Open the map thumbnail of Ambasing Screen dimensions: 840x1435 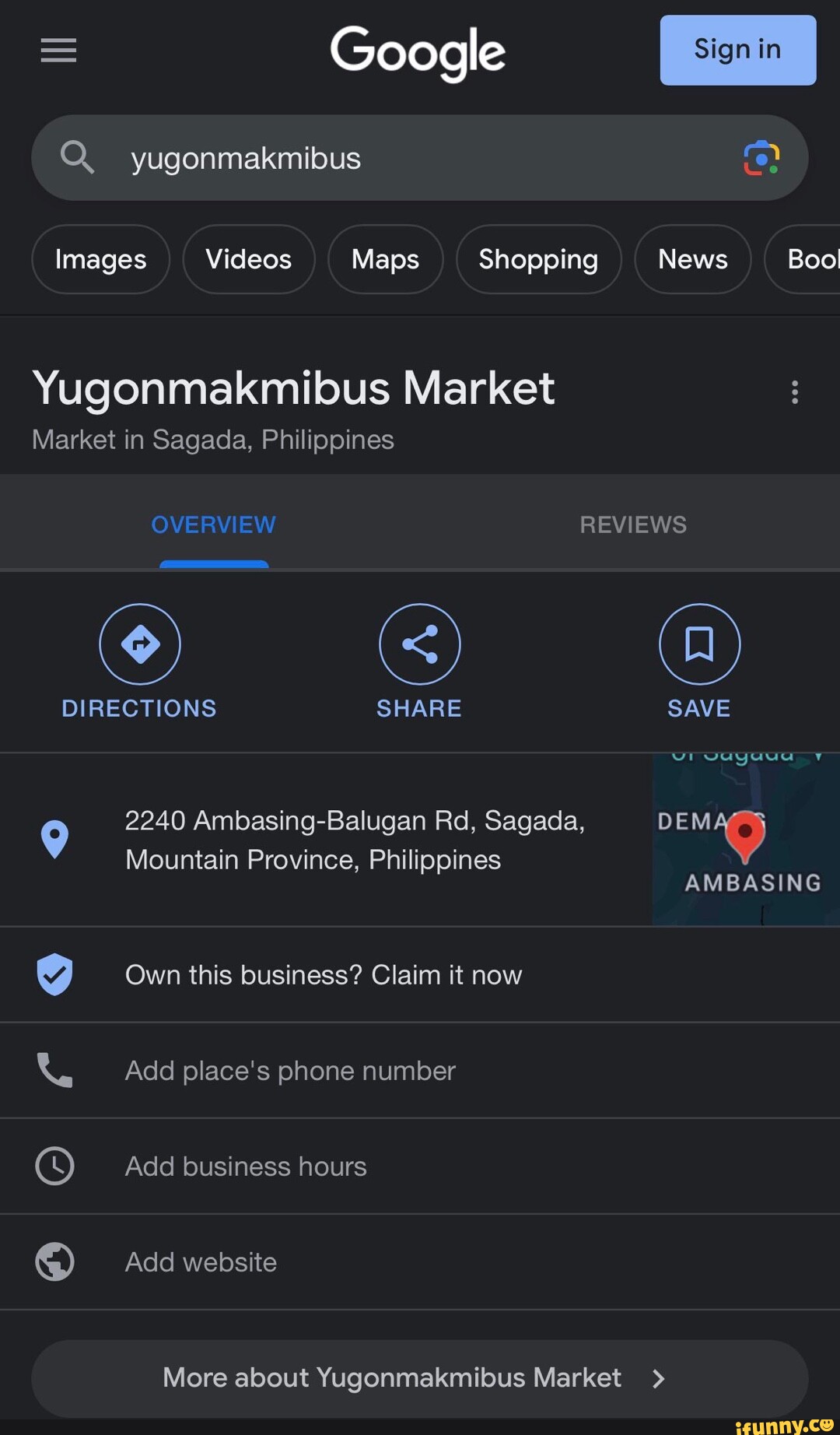click(x=744, y=839)
